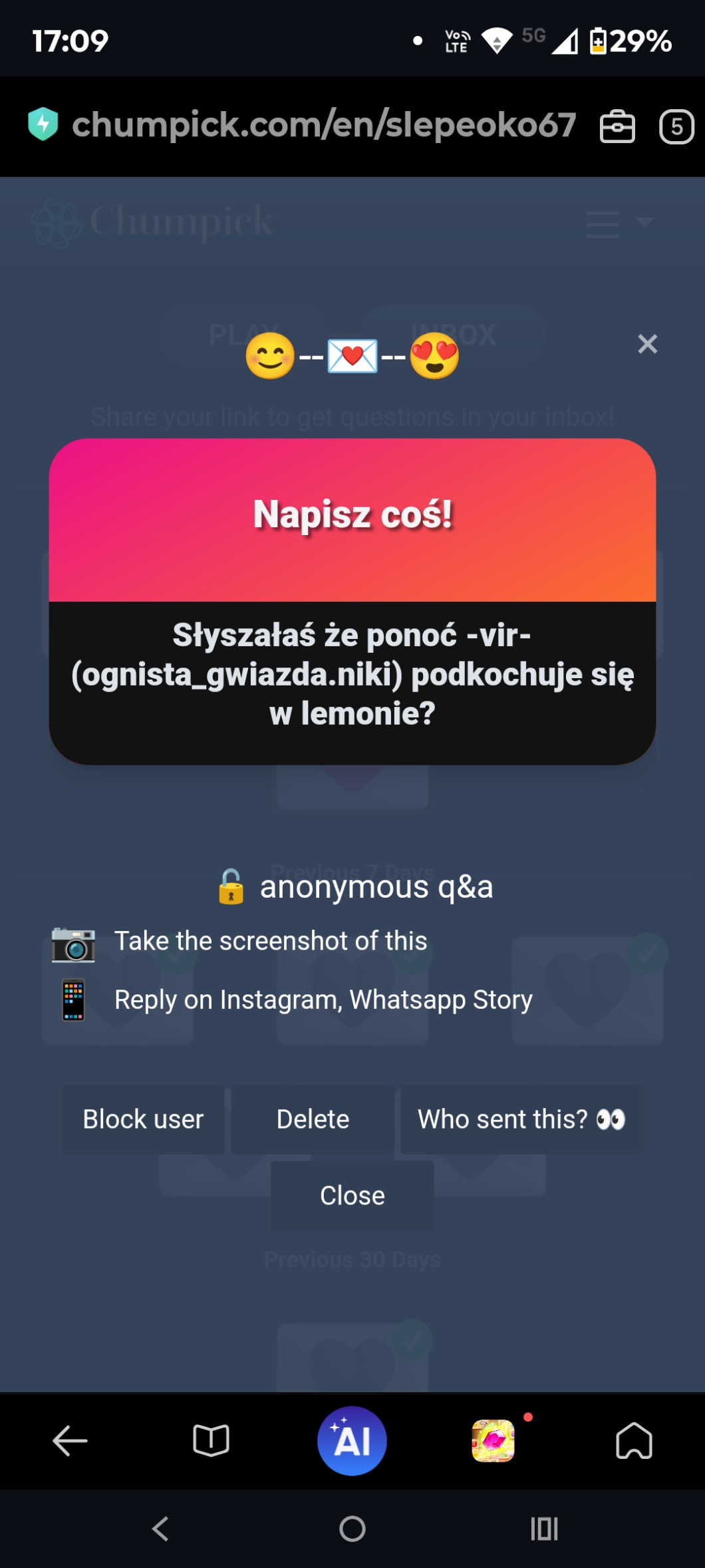Tap the Close button under the message
This screenshot has width=705, height=1568.
[352, 1196]
